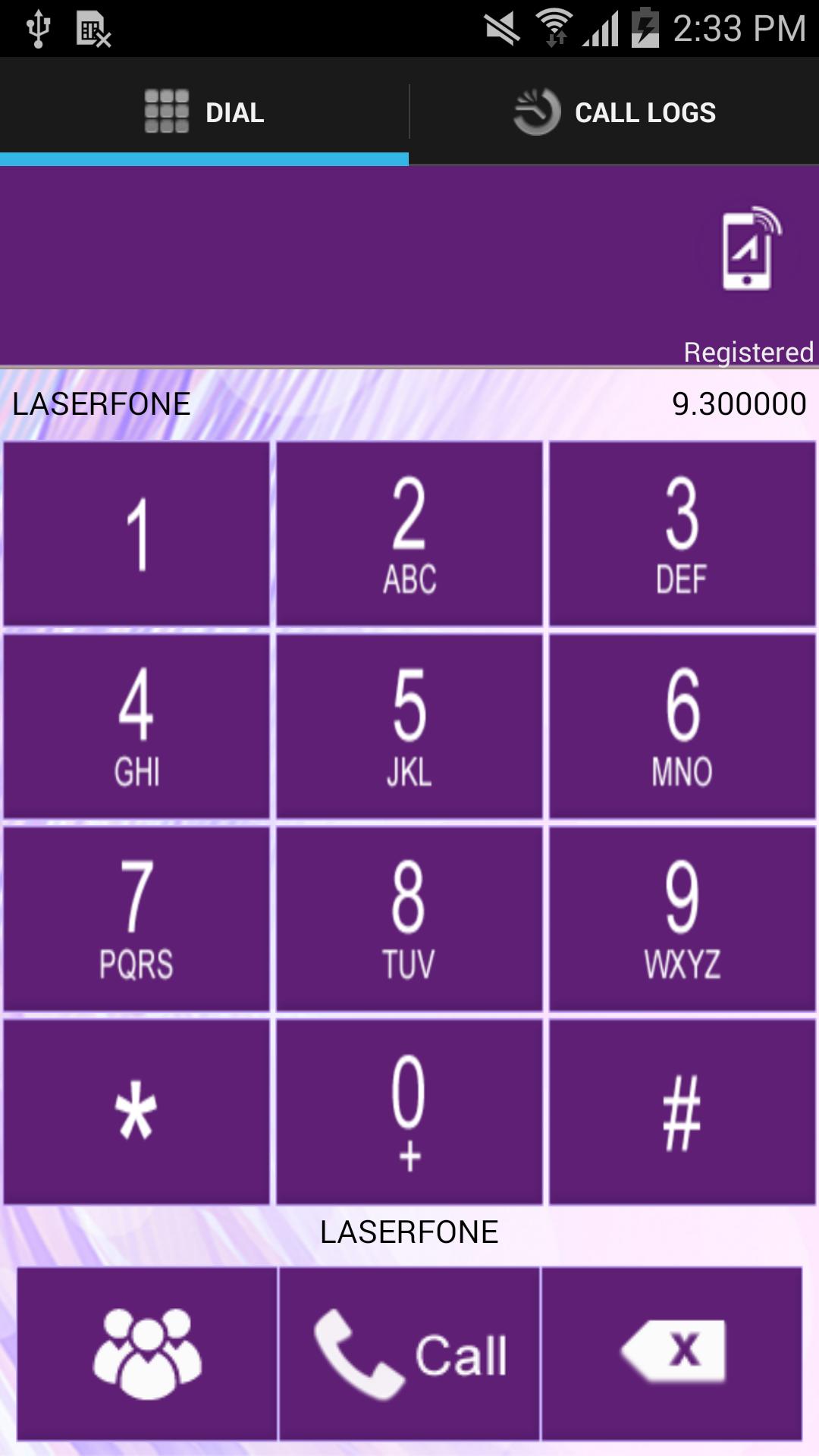The height and width of the screenshot is (1456, 819).
Task: Tap the Registered status text
Action: pyautogui.click(x=745, y=352)
